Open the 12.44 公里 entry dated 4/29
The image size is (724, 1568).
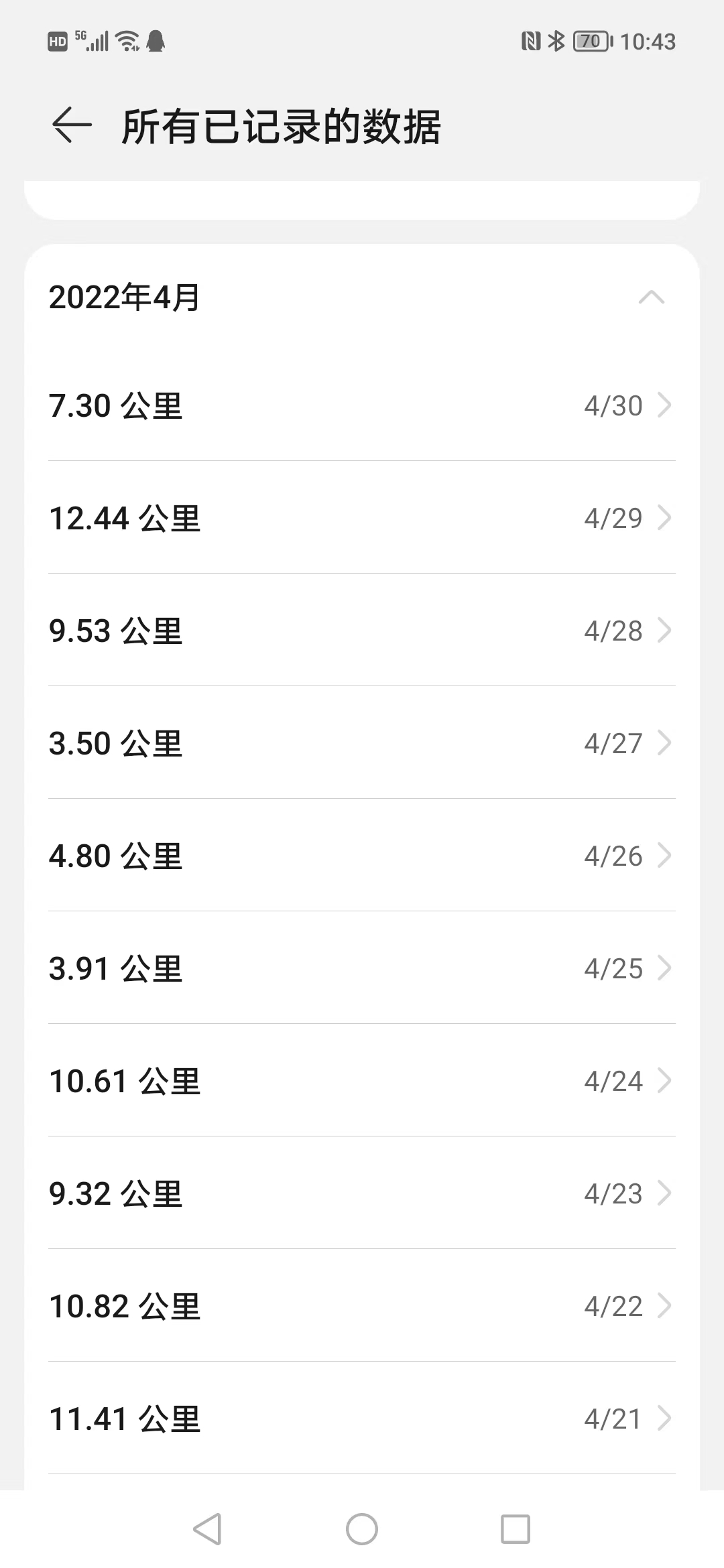pos(362,517)
